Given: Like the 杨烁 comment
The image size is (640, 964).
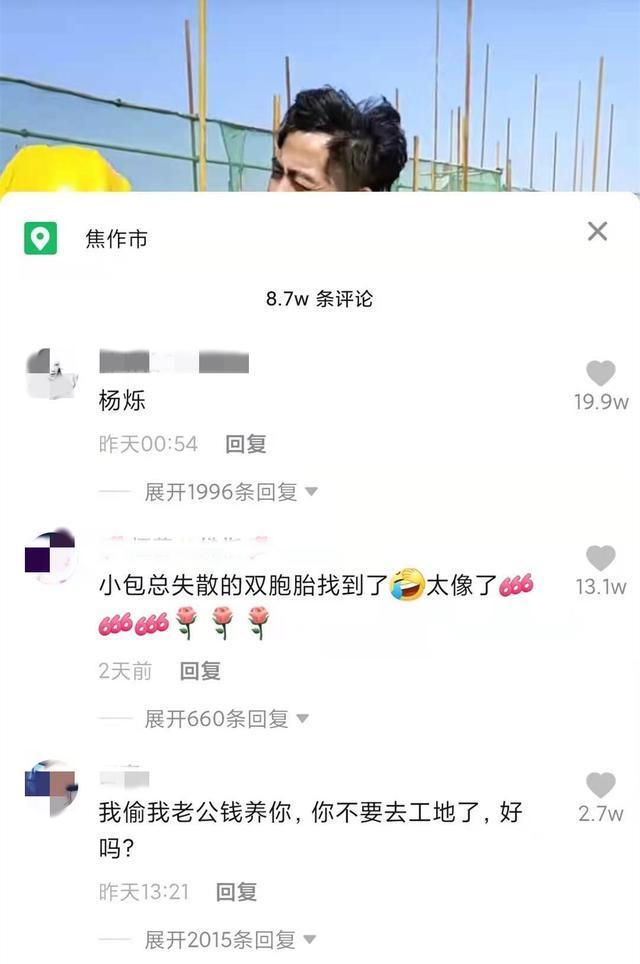Looking at the screenshot, I should coord(600,374).
